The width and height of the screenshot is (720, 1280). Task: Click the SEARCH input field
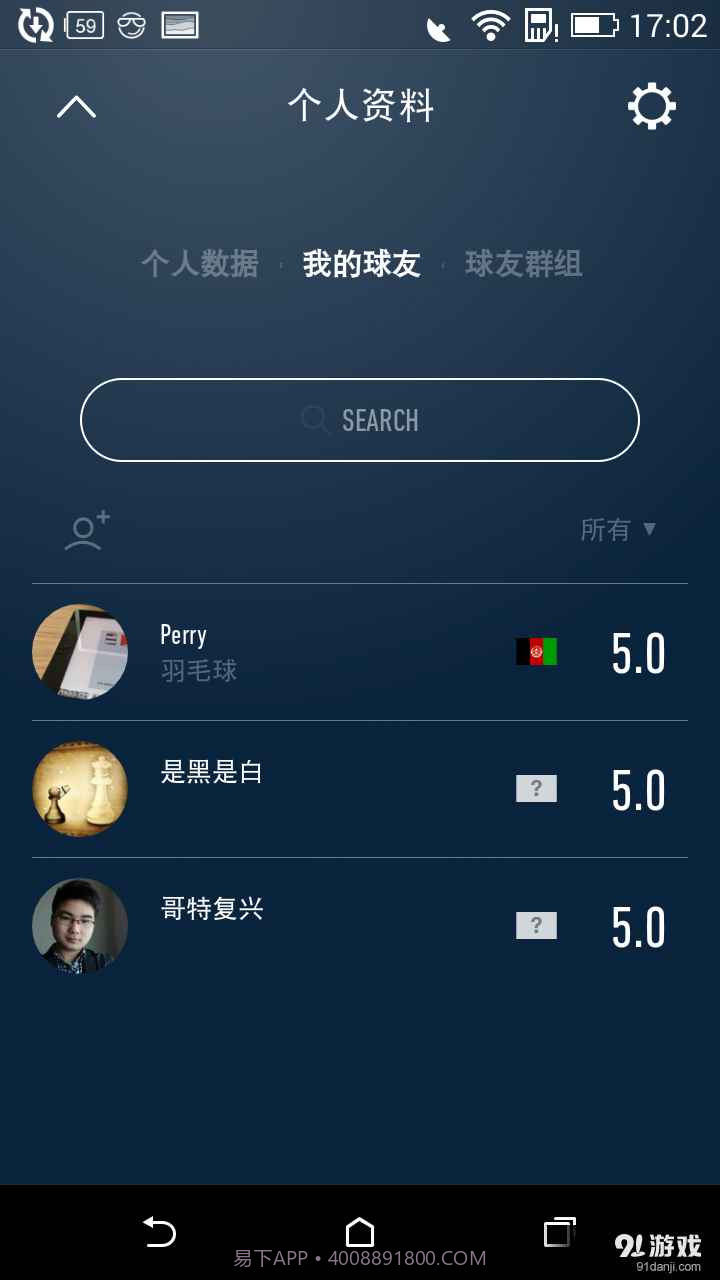[x=360, y=420]
